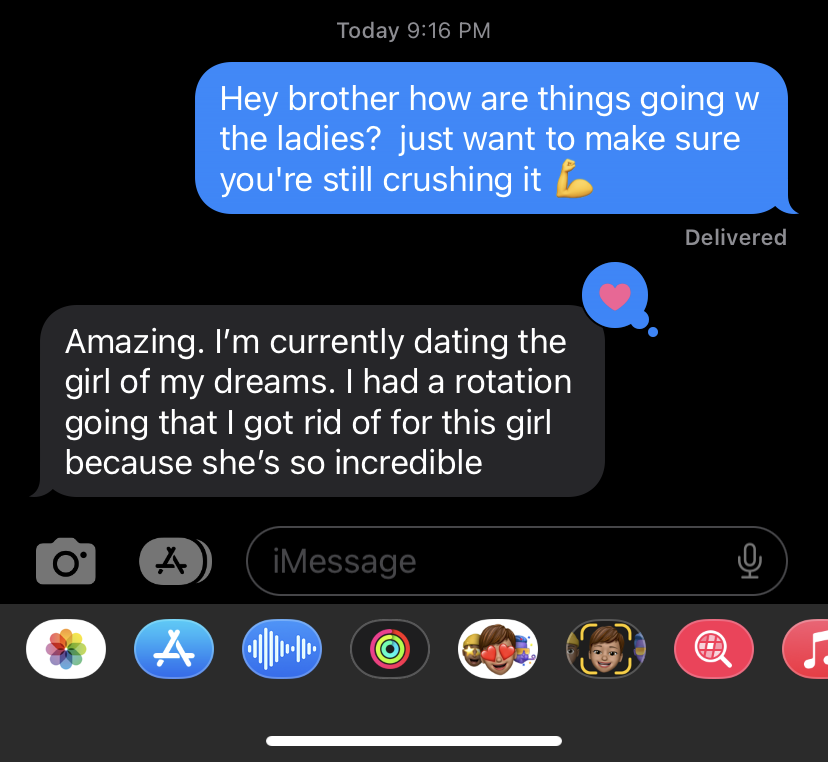Open the Memoji camera effects app
Screen dimensions: 828x762
pyautogui.click(x=606, y=650)
